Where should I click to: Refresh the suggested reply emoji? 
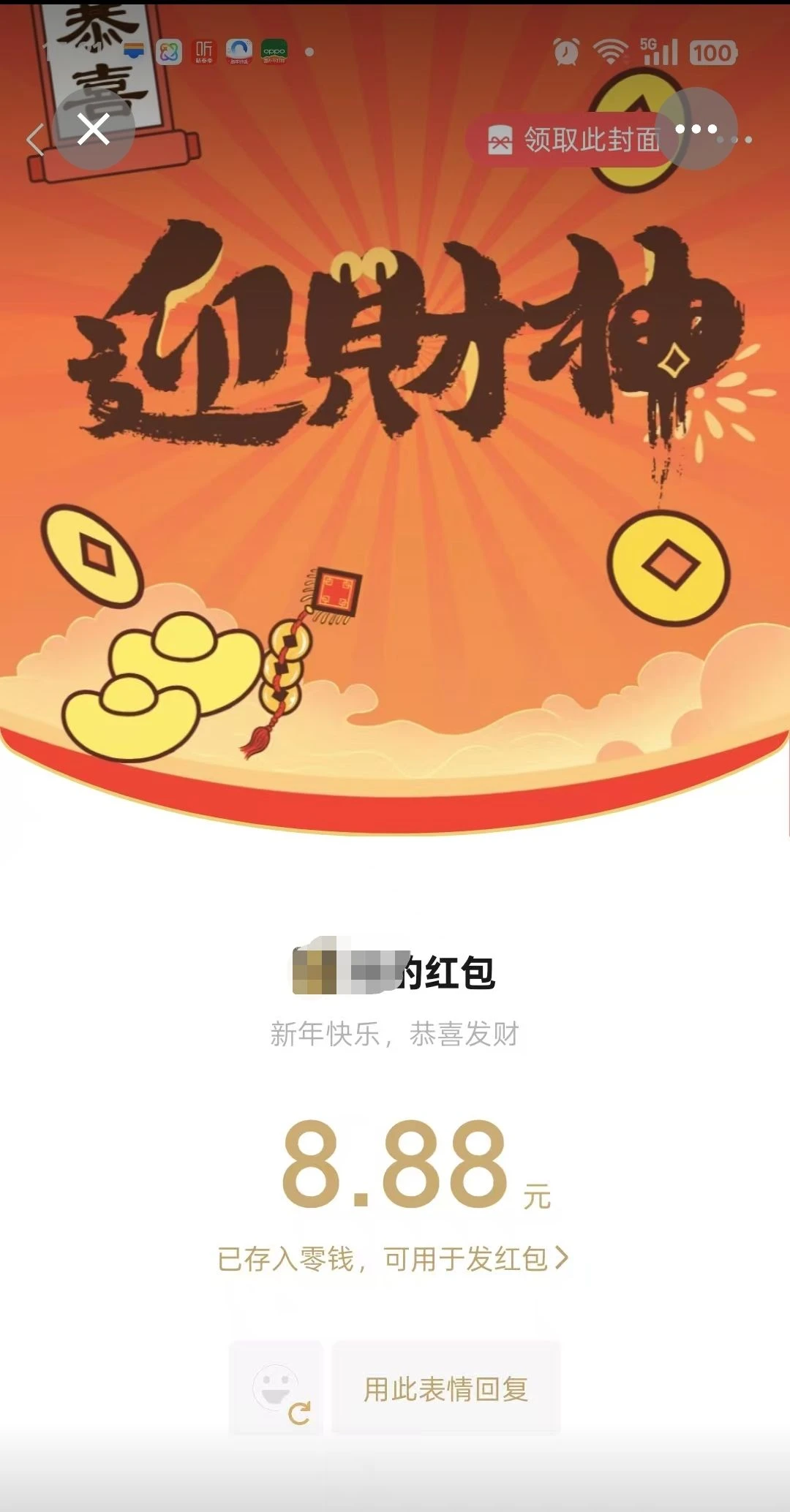pos(299,1413)
